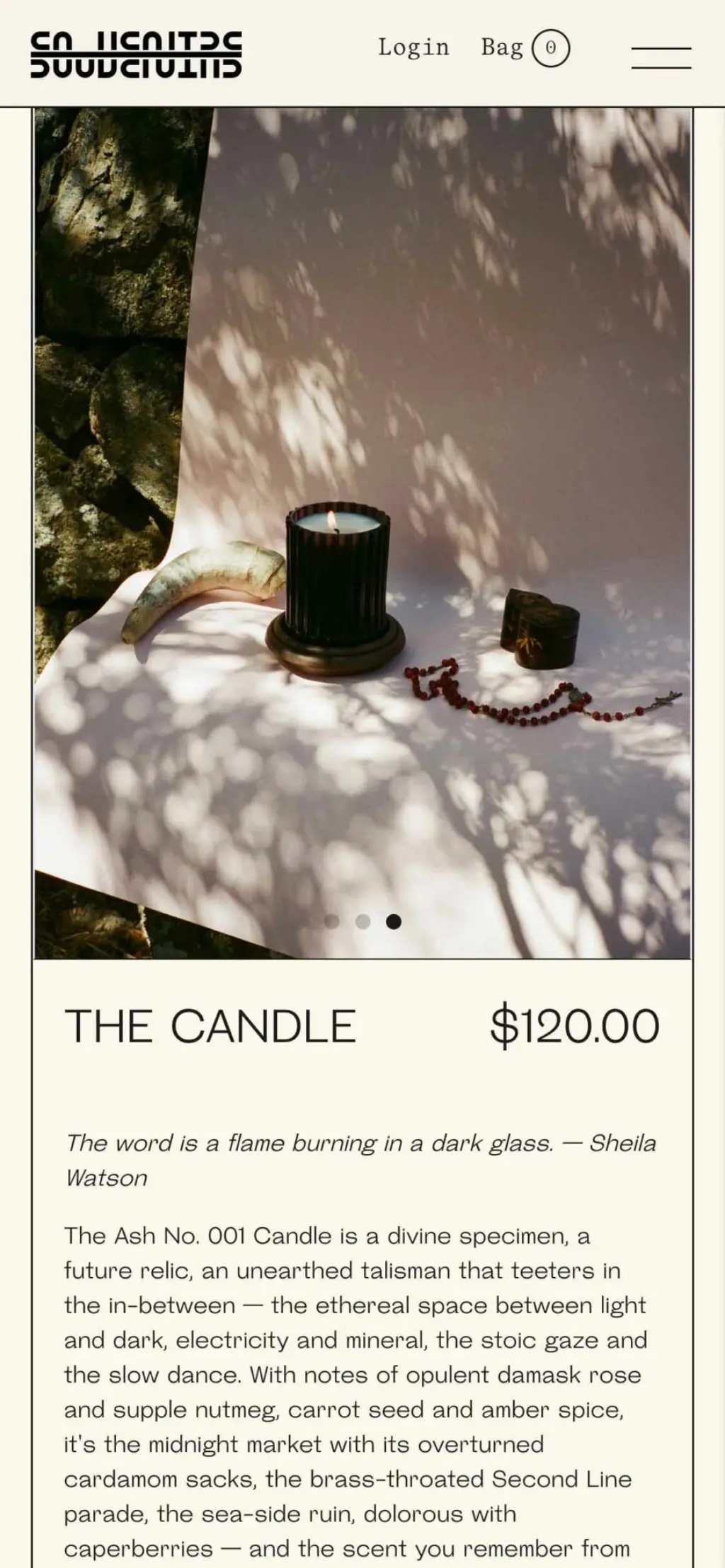Select the second image carousel dot
The image size is (725, 1568).
(x=362, y=921)
